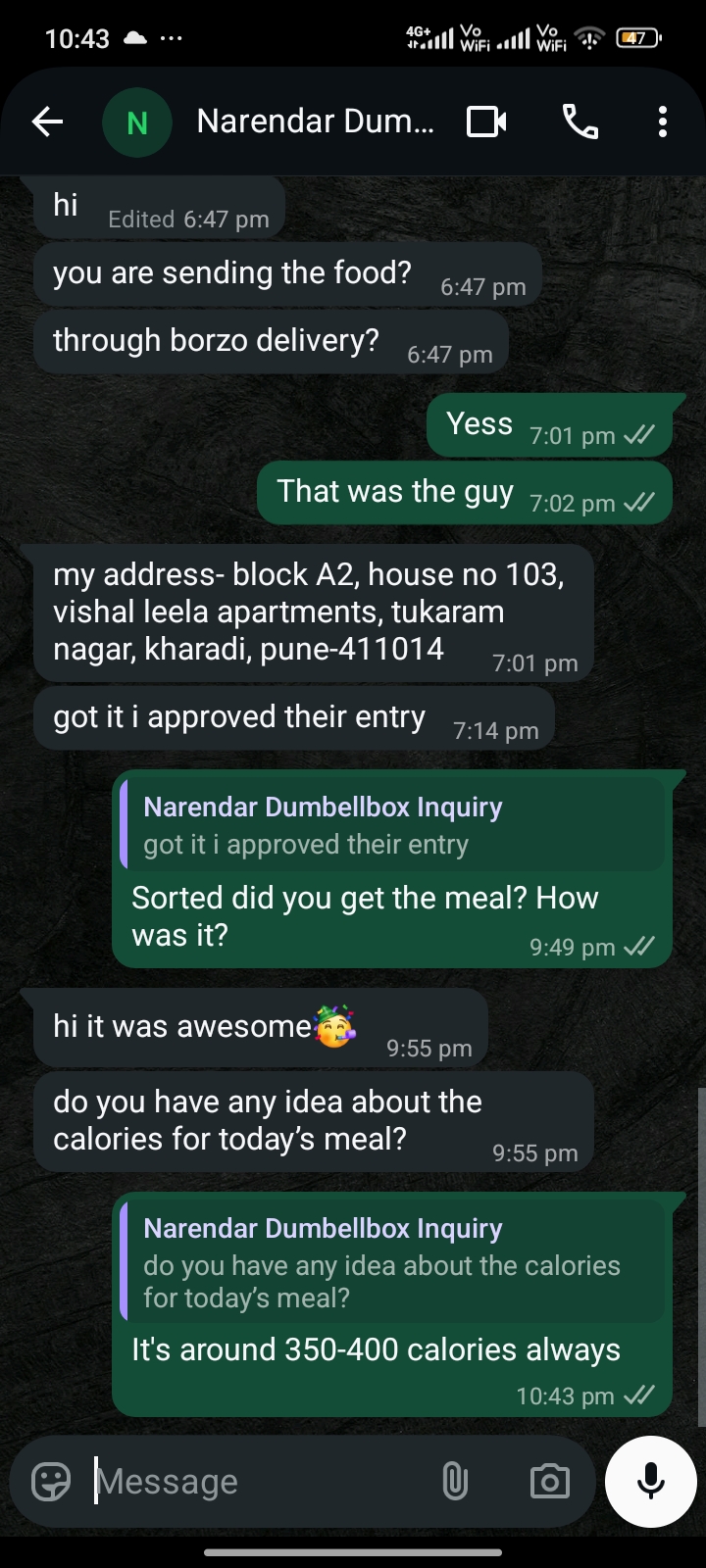Open the emoji and sticker picker
Image resolution: width=706 pixels, height=1568 pixels.
coord(51,1481)
